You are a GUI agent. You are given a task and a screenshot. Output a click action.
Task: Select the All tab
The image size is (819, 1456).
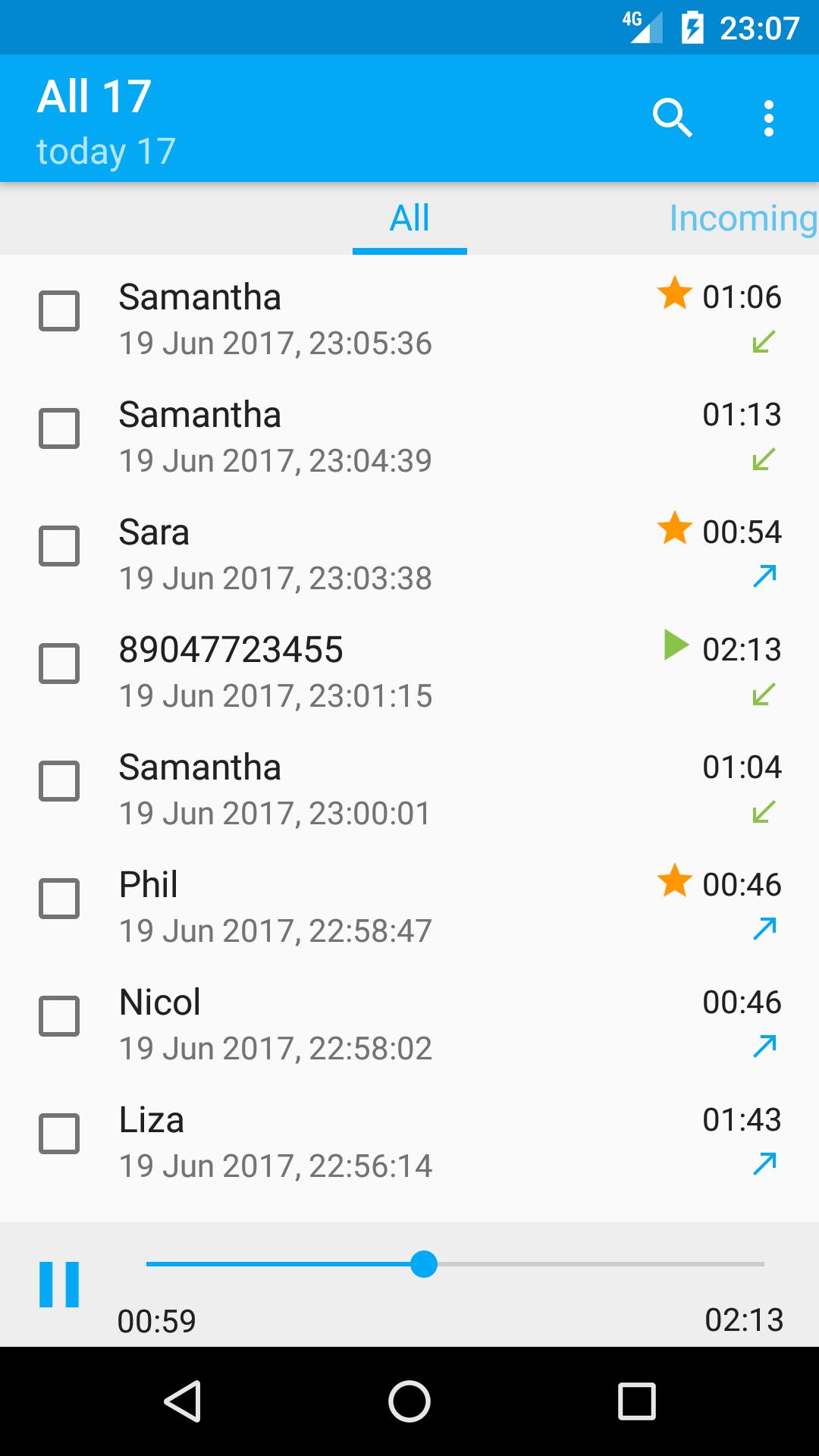point(409,218)
